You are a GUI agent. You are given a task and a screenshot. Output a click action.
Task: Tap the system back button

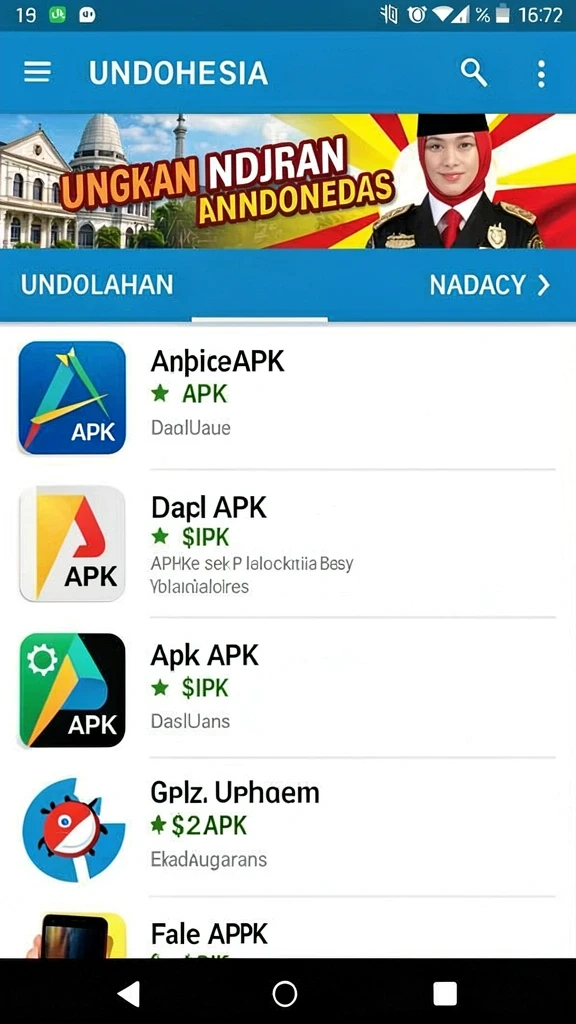pos(129,993)
